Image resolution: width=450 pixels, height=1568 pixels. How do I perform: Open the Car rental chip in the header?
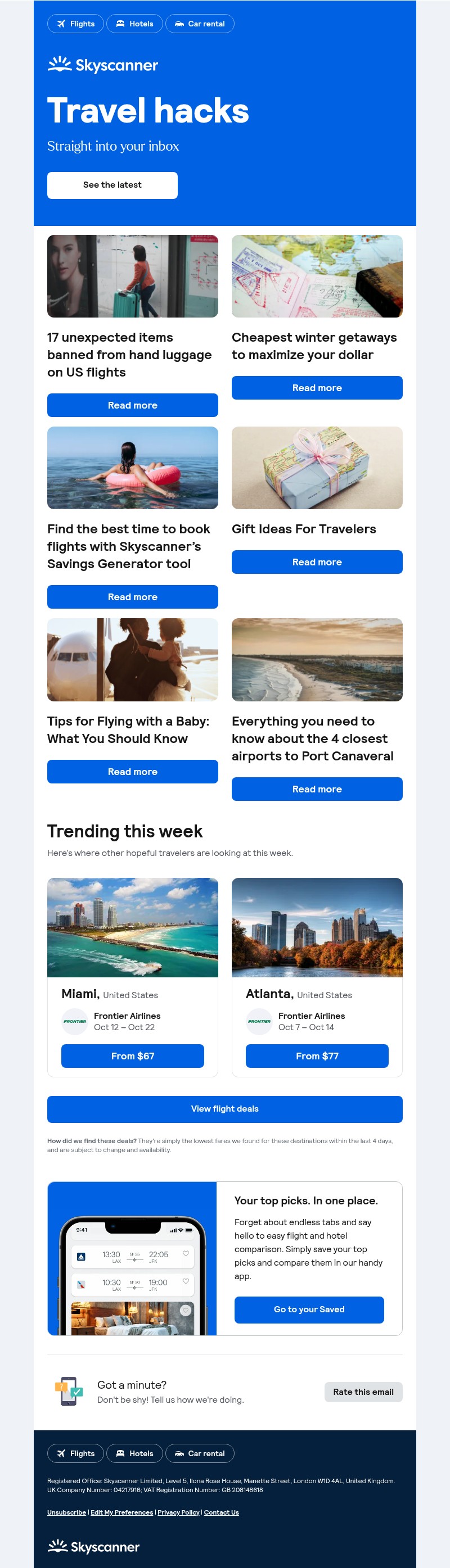(x=200, y=24)
